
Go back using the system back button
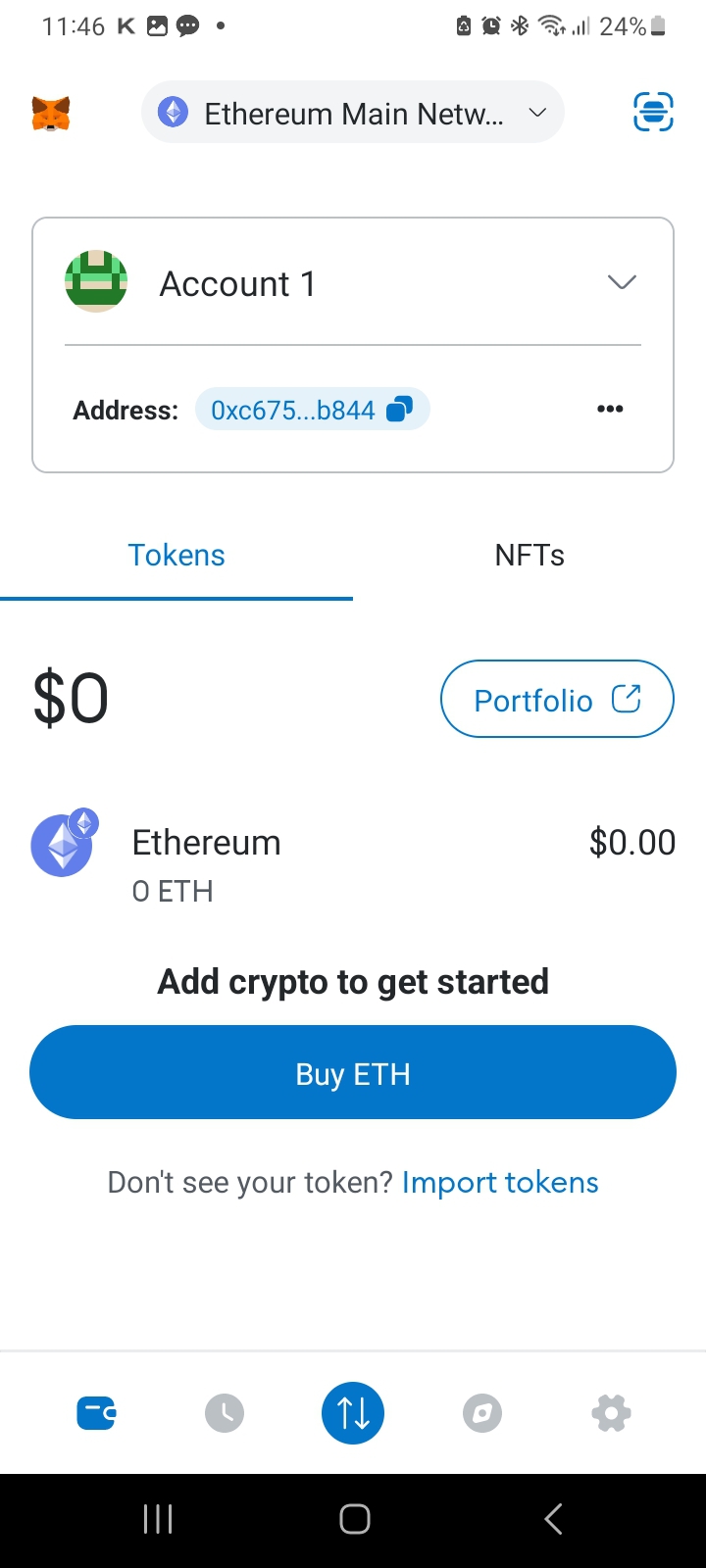click(552, 1519)
